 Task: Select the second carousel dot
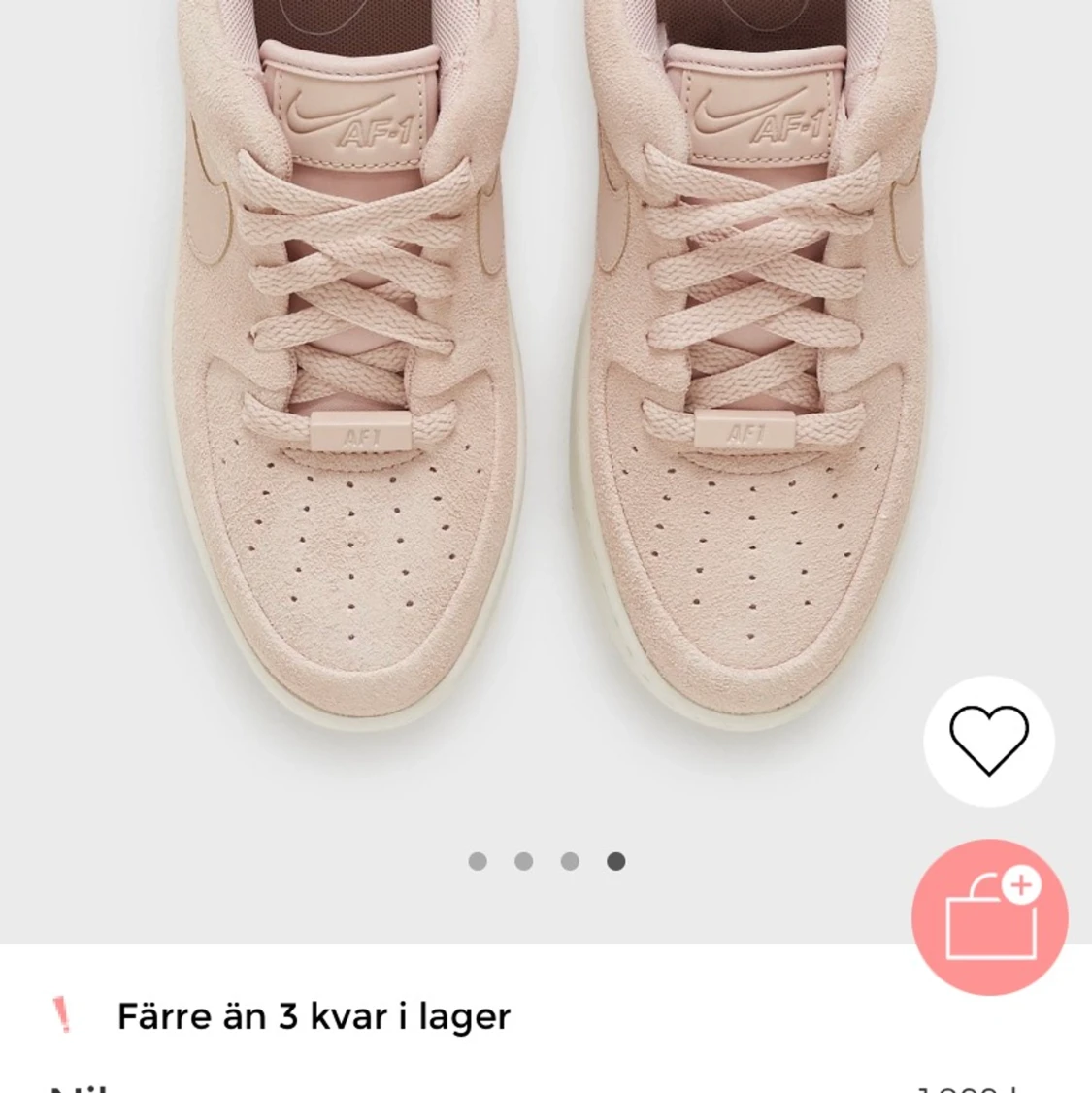pos(525,859)
